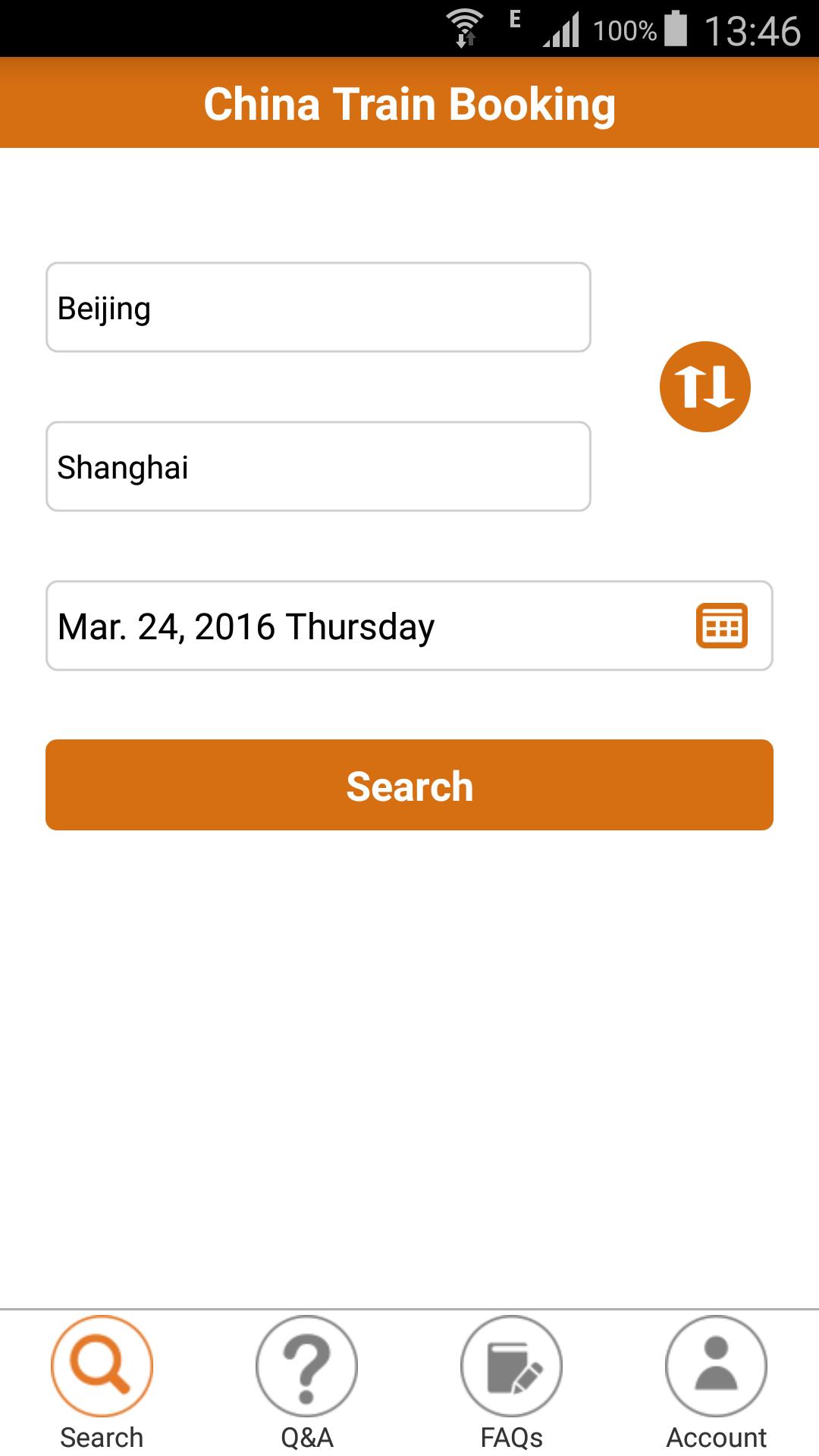Change the Shanghai destination field
Screen dimensions: 819x1456
(x=318, y=466)
